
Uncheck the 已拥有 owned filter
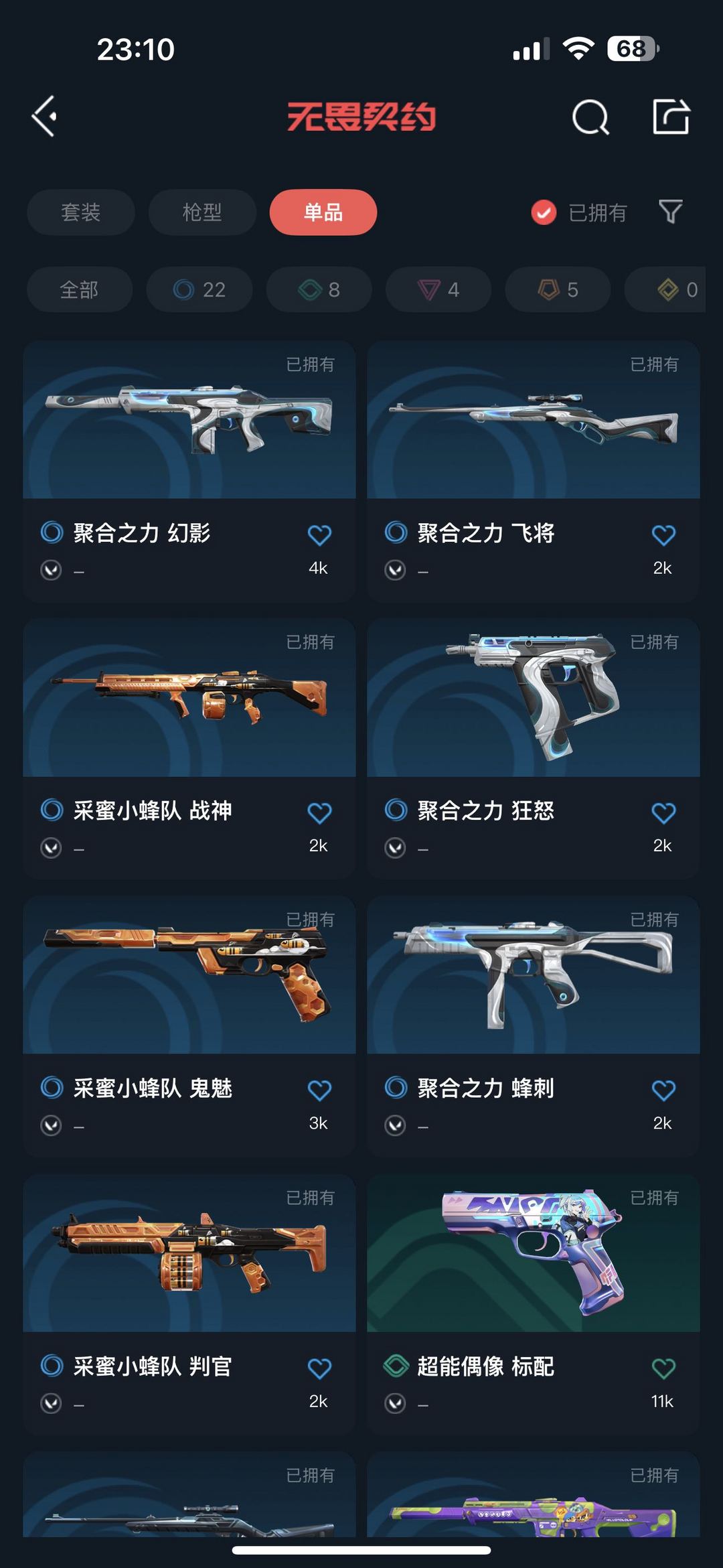(x=578, y=212)
